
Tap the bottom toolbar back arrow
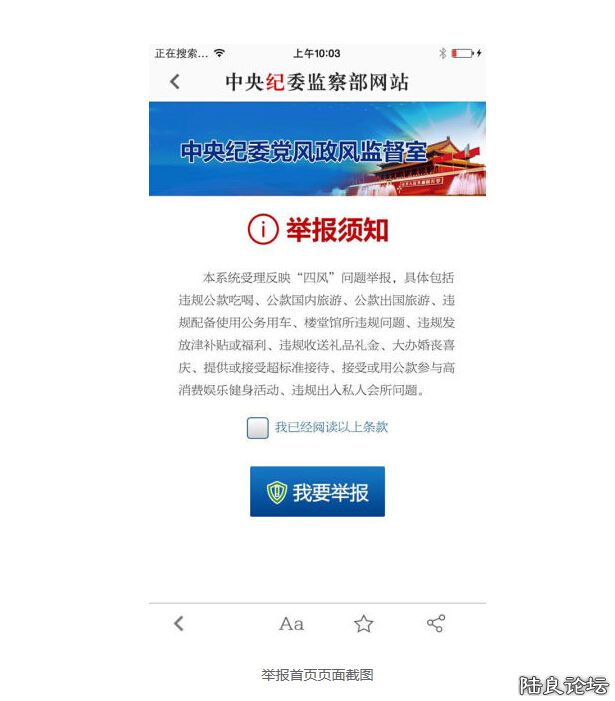(x=179, y=624)
